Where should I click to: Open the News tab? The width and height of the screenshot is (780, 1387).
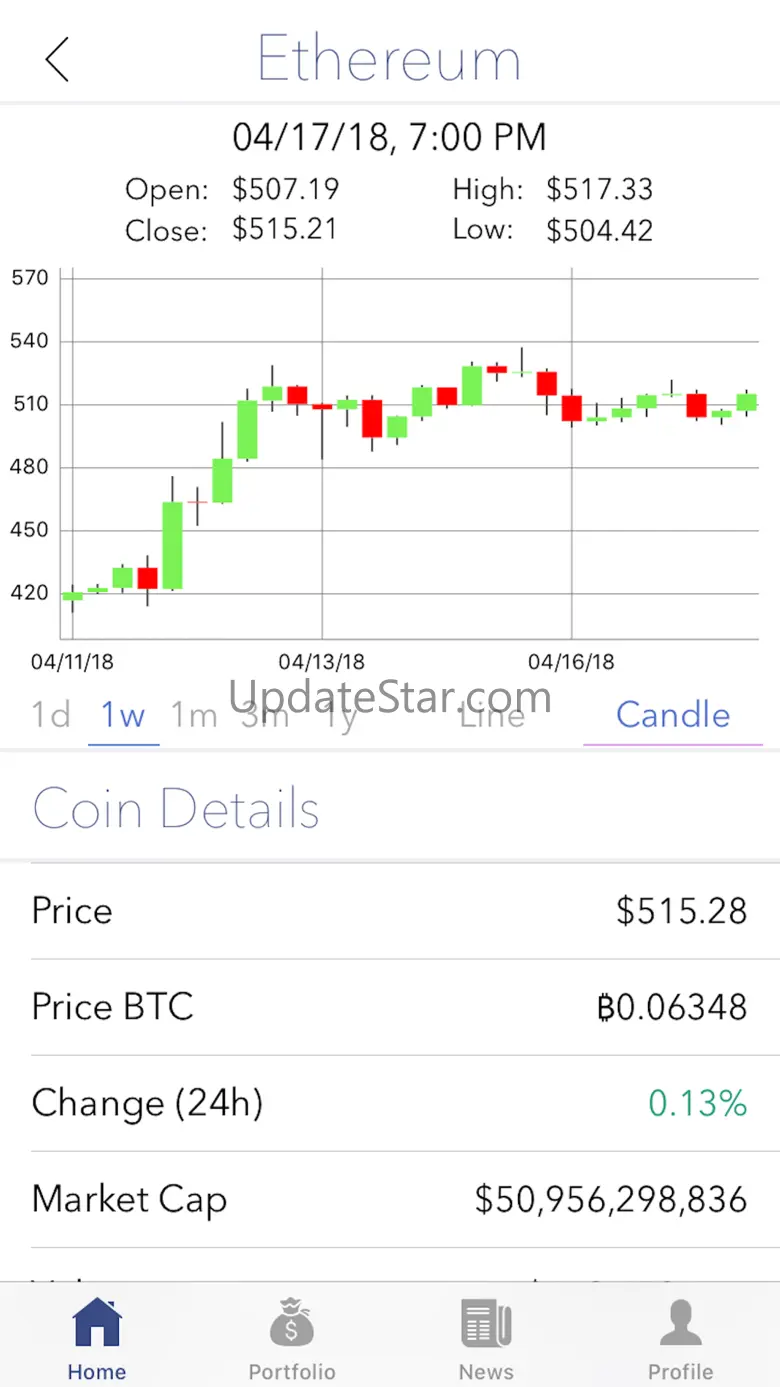click(486, 1338)
